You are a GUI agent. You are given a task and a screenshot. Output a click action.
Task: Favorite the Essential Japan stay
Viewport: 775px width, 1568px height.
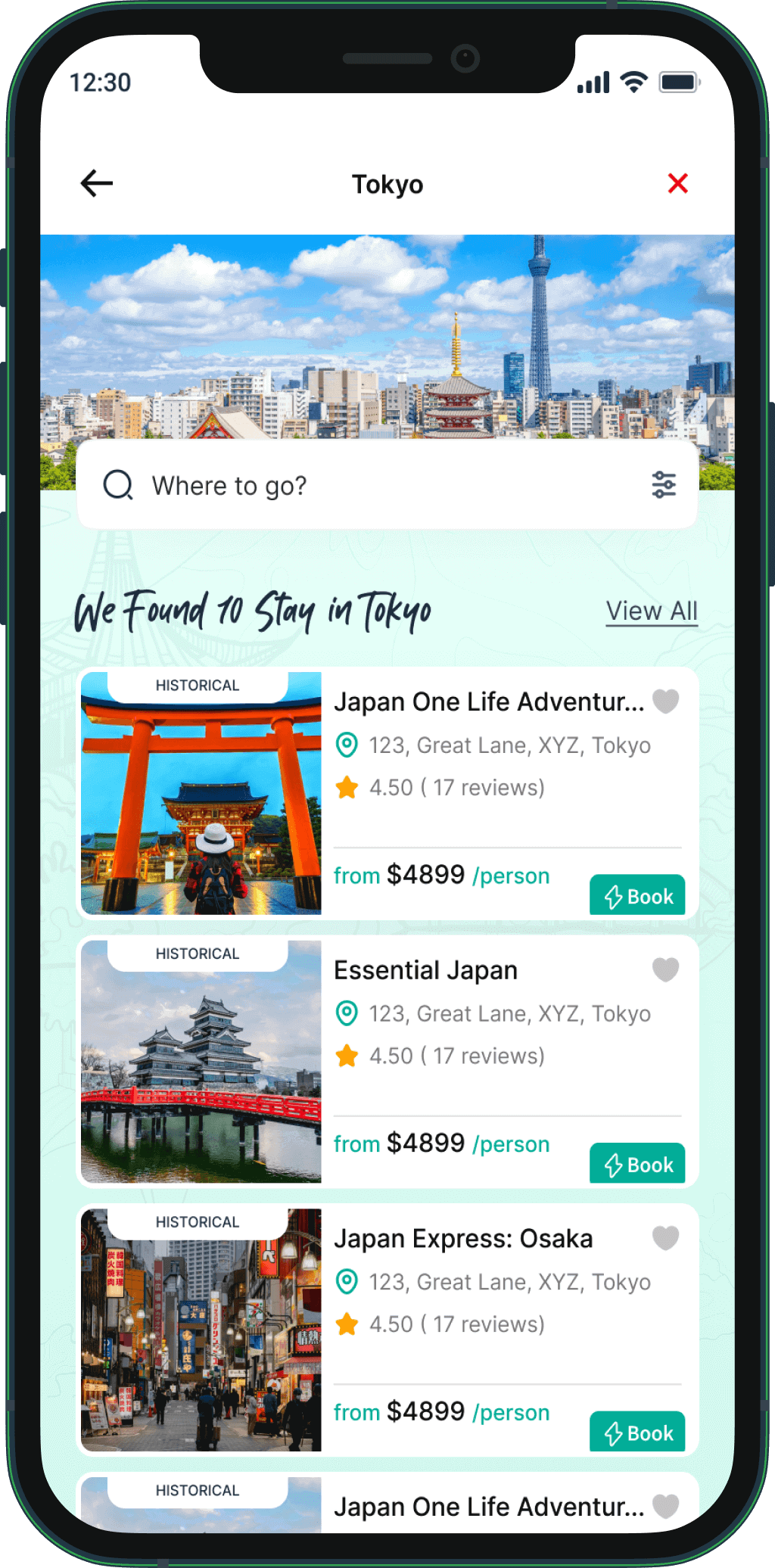click(665, 969)
